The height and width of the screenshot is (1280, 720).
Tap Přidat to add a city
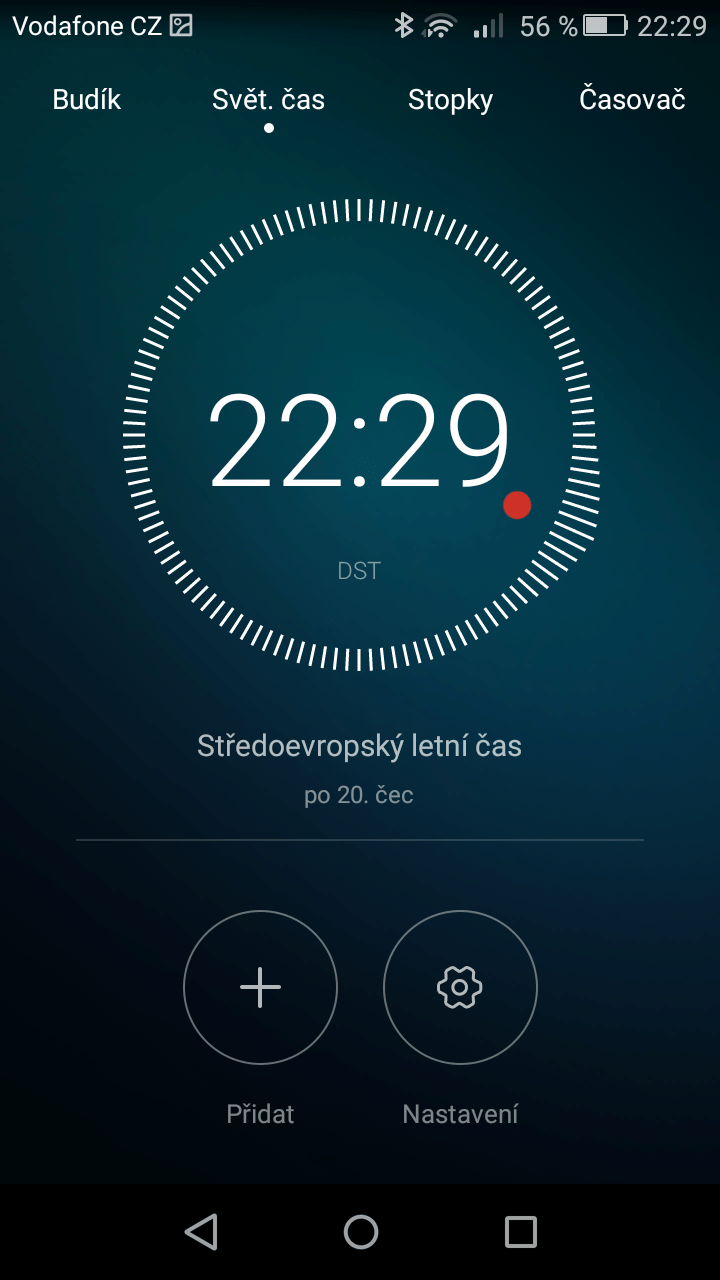(260, 988)
